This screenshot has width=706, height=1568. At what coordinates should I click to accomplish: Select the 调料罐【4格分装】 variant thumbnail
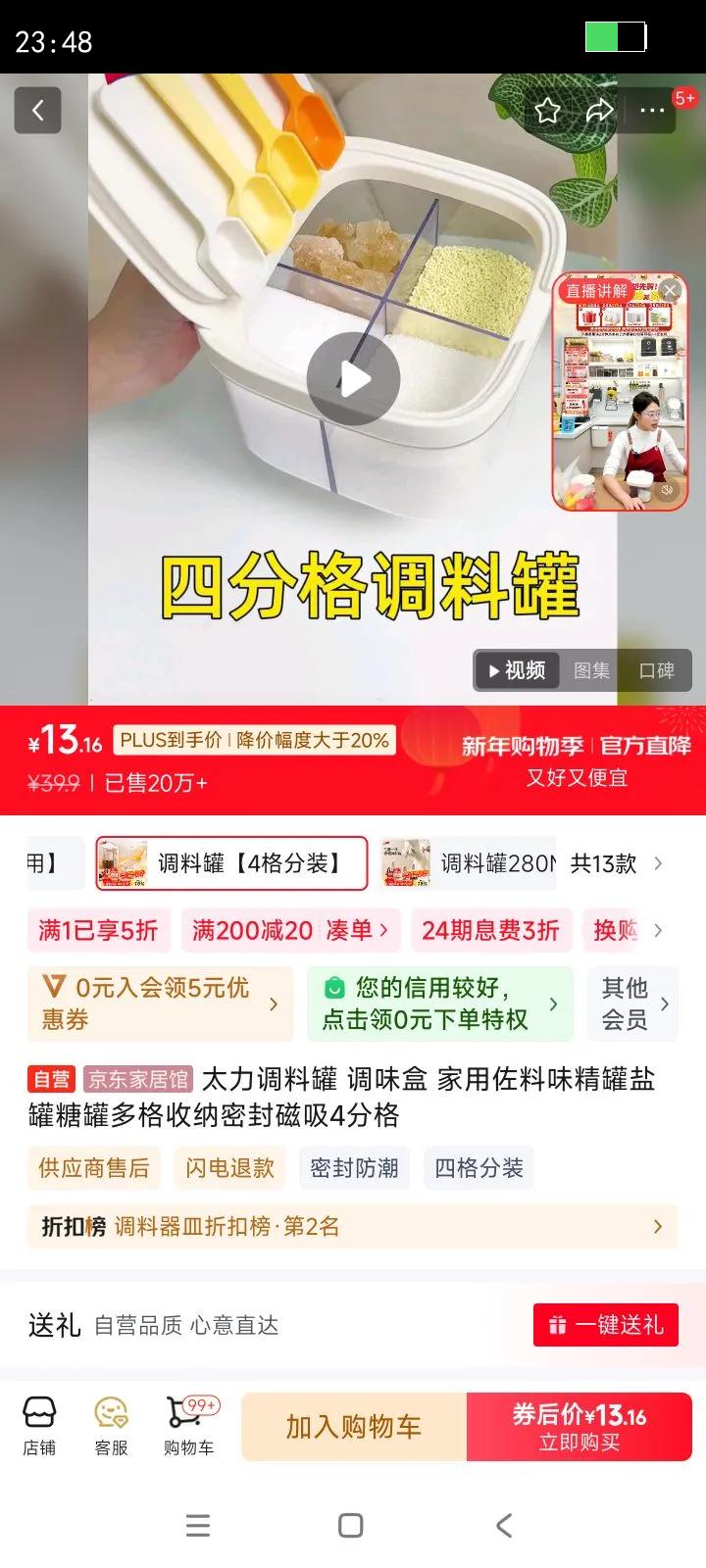pos(231,863)
